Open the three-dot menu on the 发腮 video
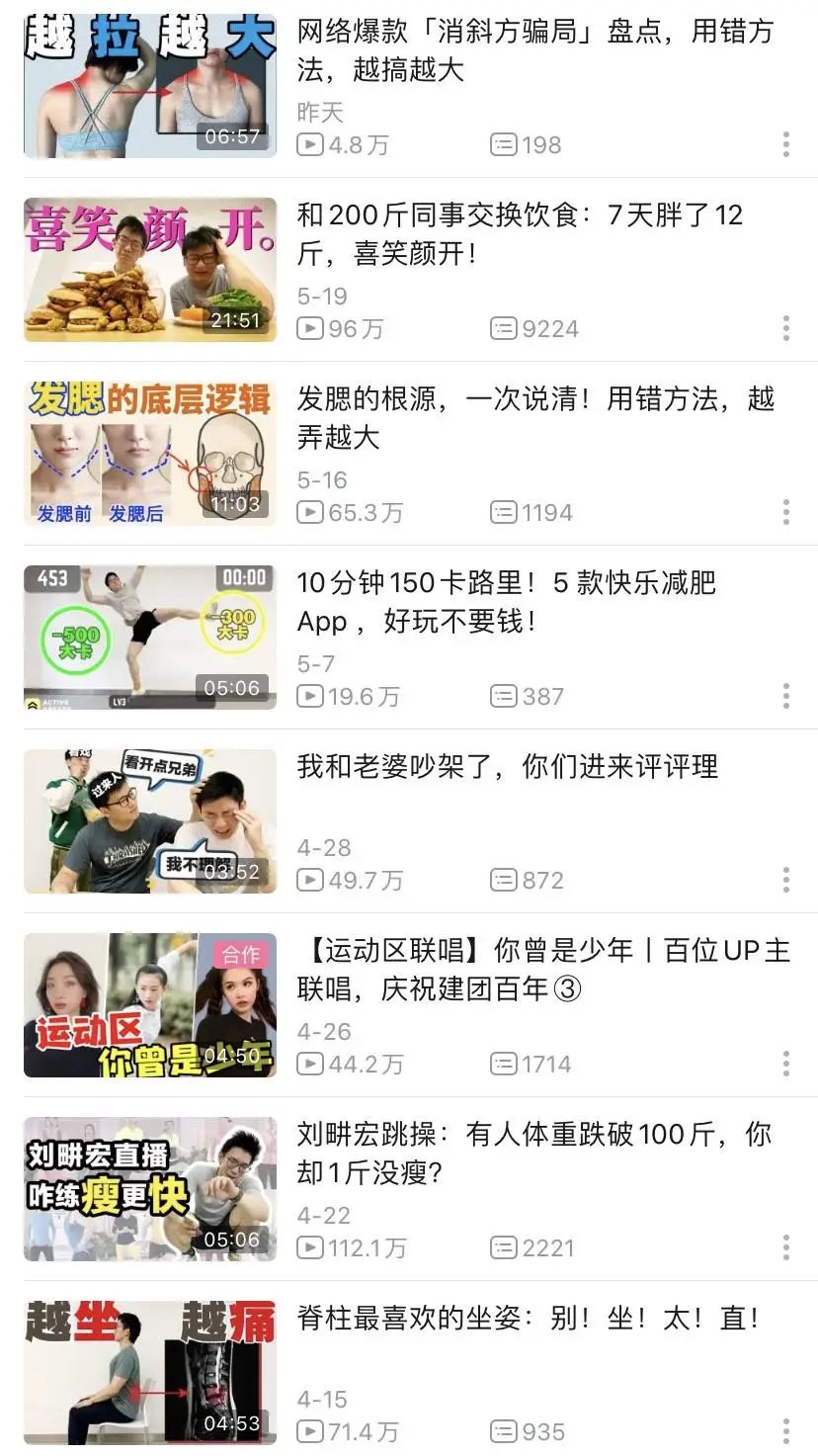Image resolution: width=818 pixels, height=1456 pixels. click(x=785, y=512)
